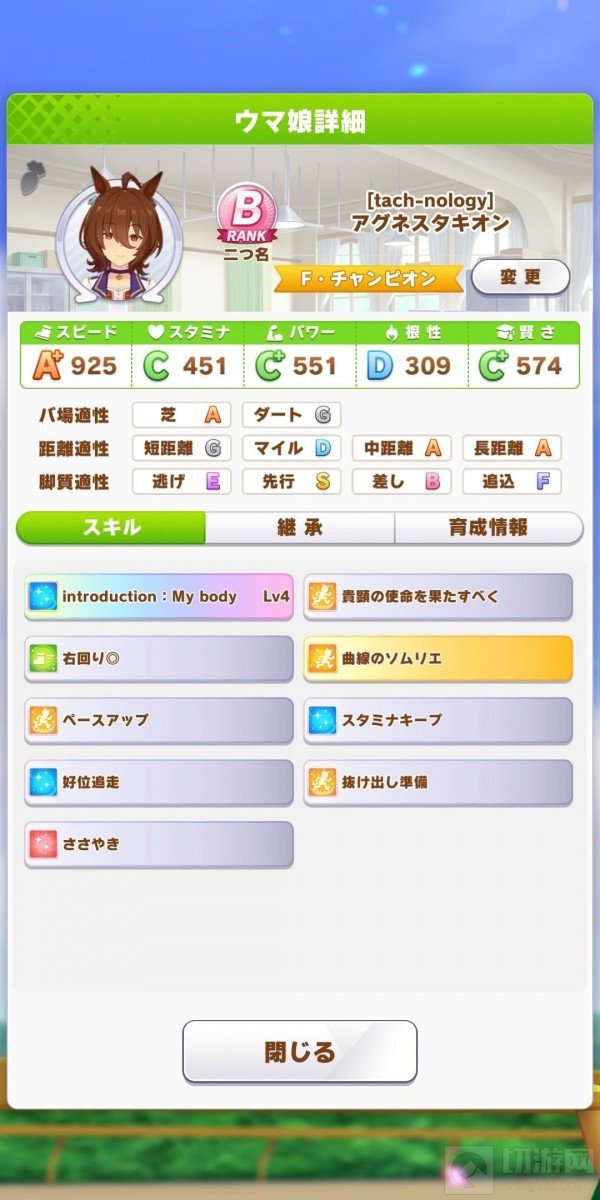Switch to the 継承 tab
Viewport: 600px width, 1200px height.
coord(299,528)
